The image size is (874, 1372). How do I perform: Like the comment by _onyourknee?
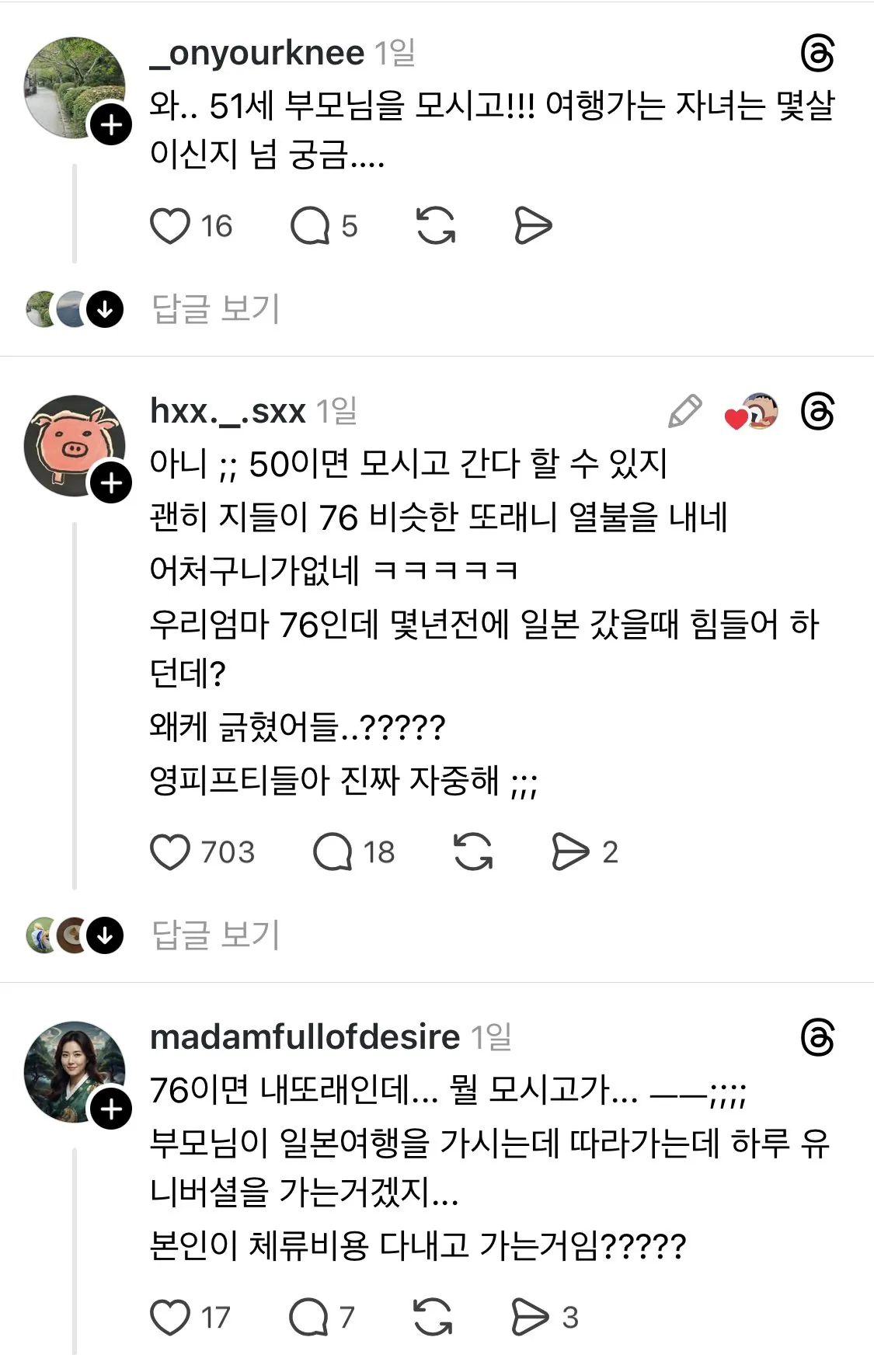pos(170,226)
